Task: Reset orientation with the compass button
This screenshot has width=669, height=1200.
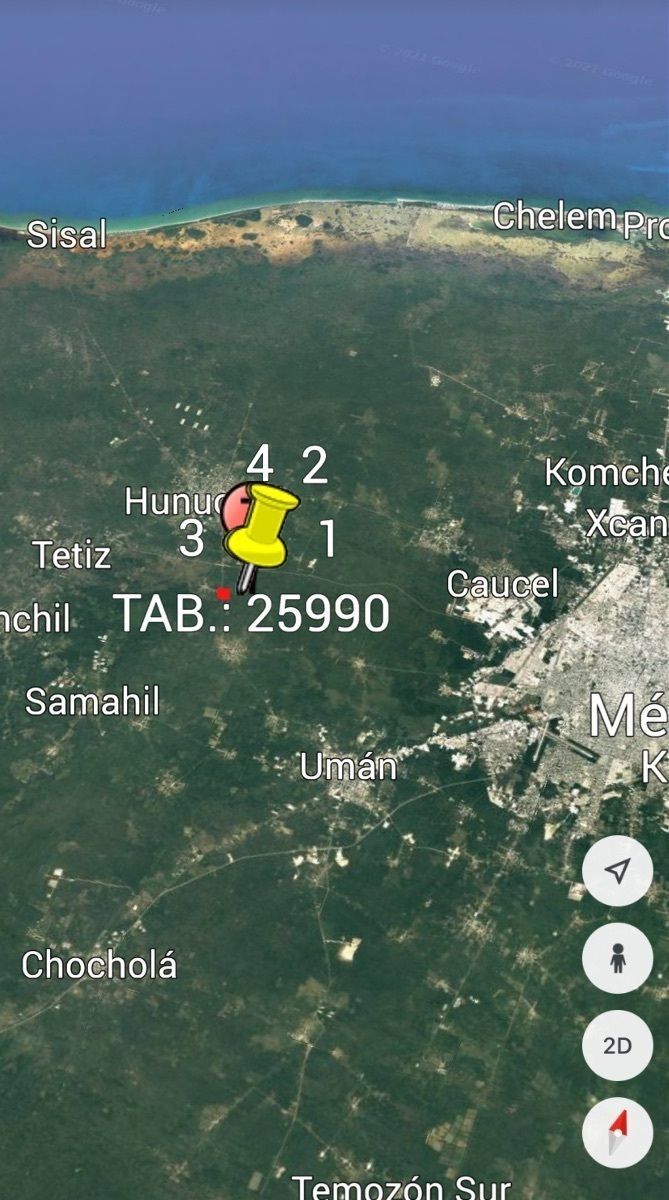Action: point(617,1133)
